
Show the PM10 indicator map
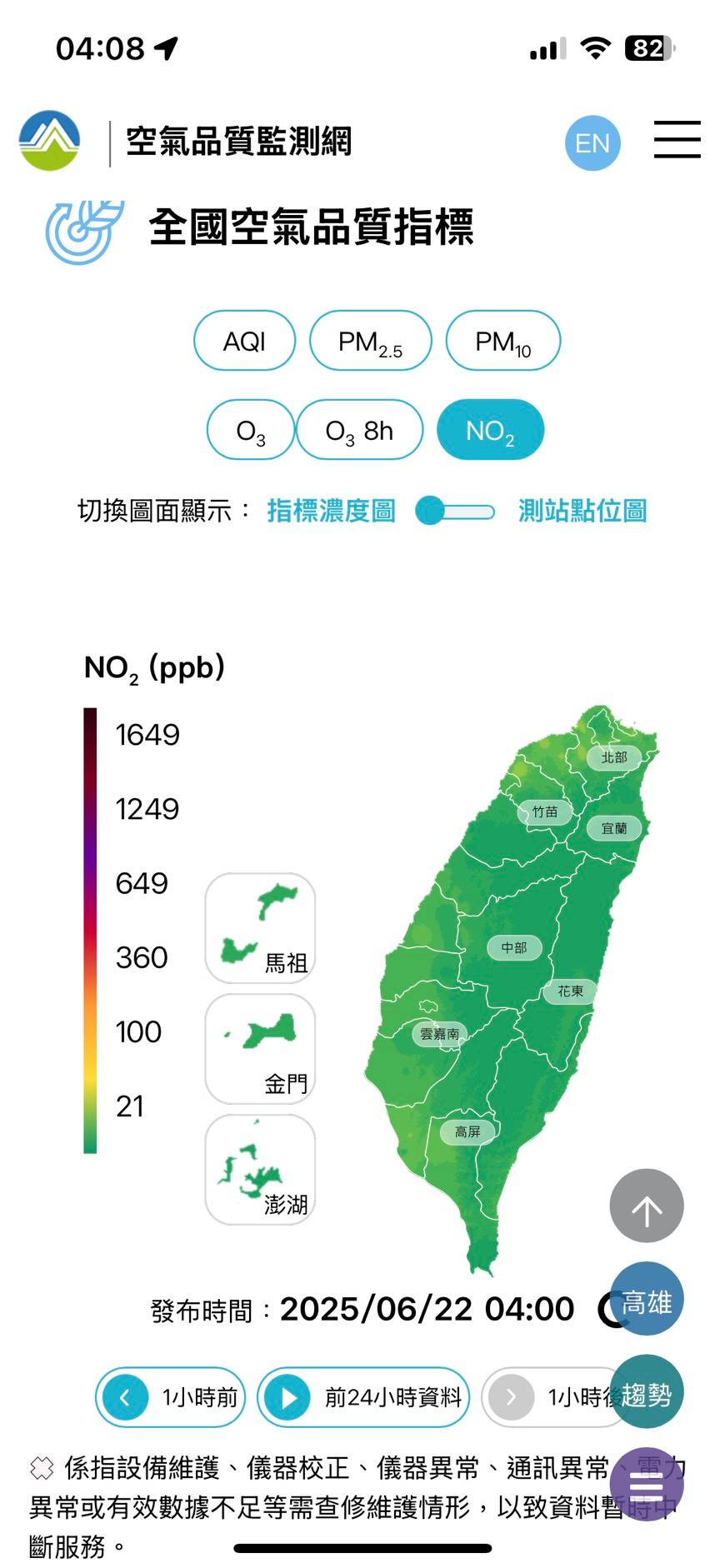click(503, 341)
